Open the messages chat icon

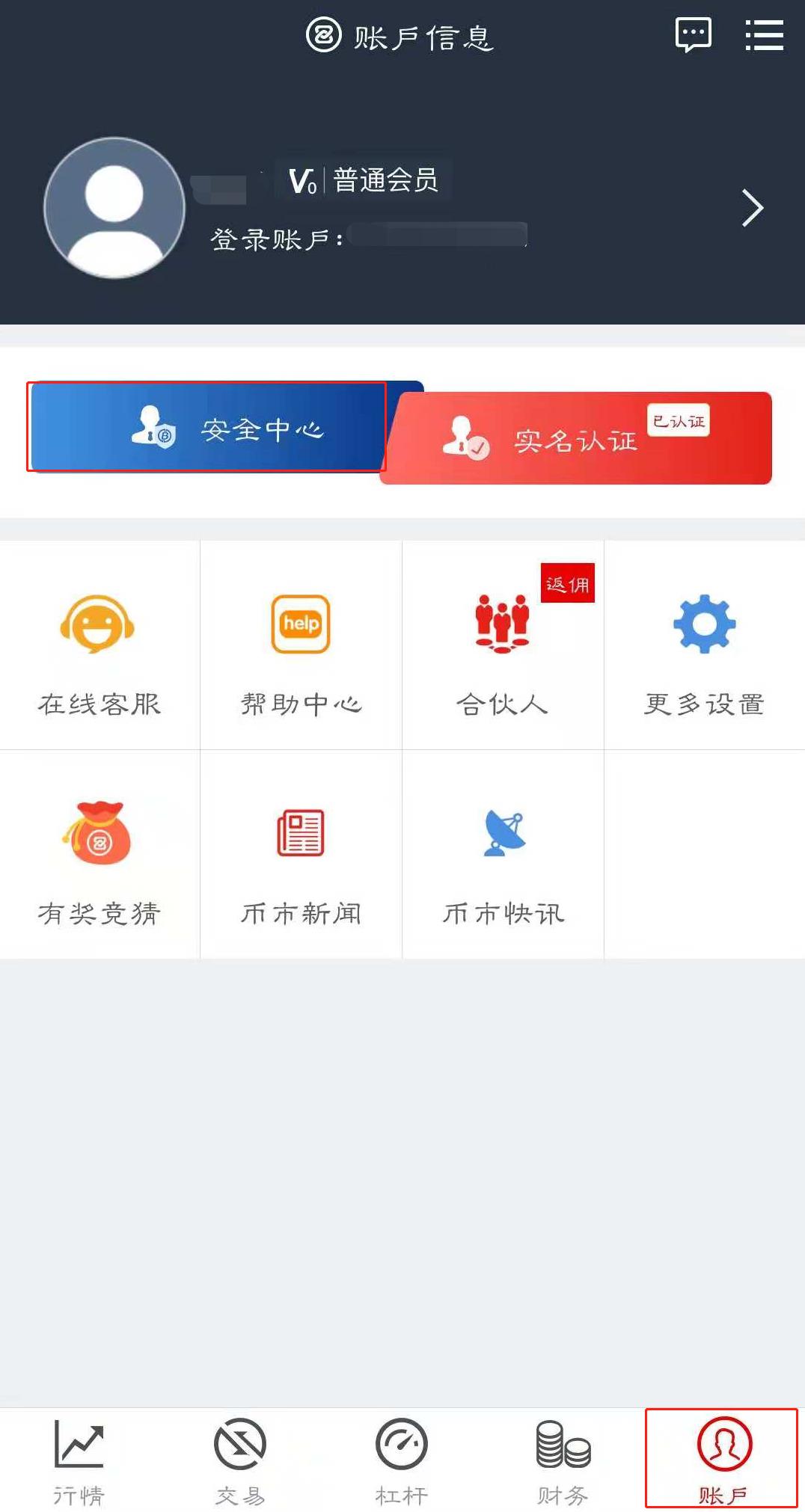coord(693,34)
